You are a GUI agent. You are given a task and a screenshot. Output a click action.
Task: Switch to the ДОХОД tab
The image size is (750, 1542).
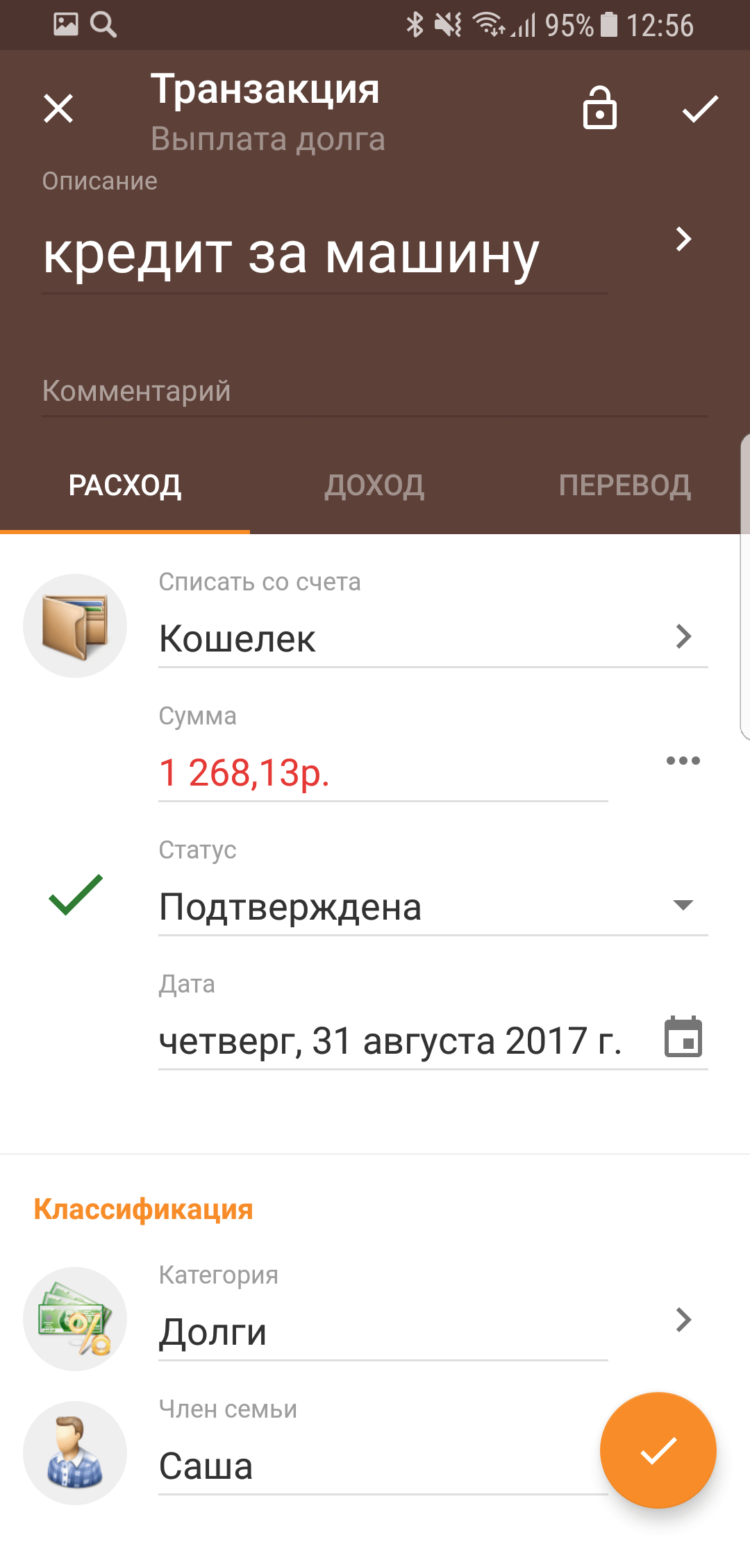[374, 485]
